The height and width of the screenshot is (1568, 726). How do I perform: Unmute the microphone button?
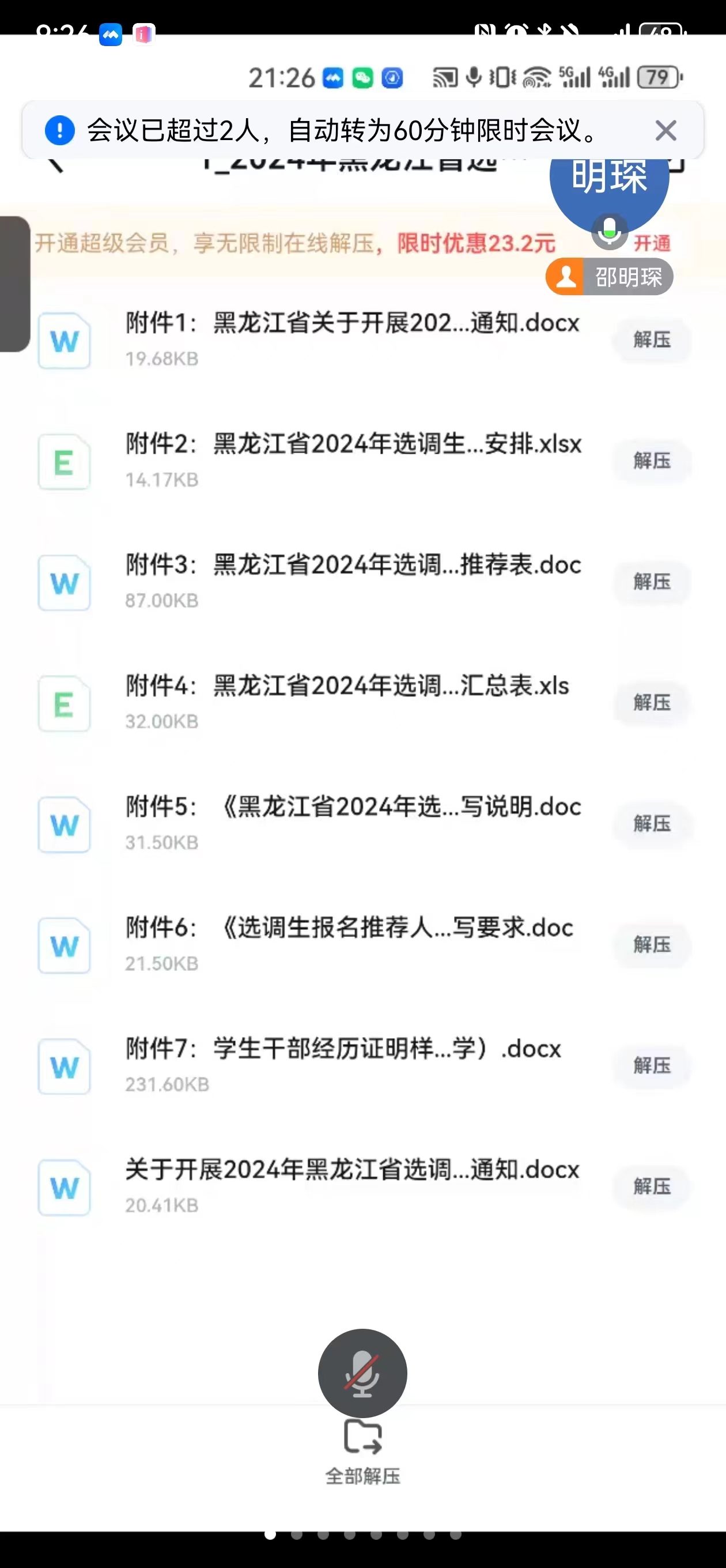[x=362, y=1373]
